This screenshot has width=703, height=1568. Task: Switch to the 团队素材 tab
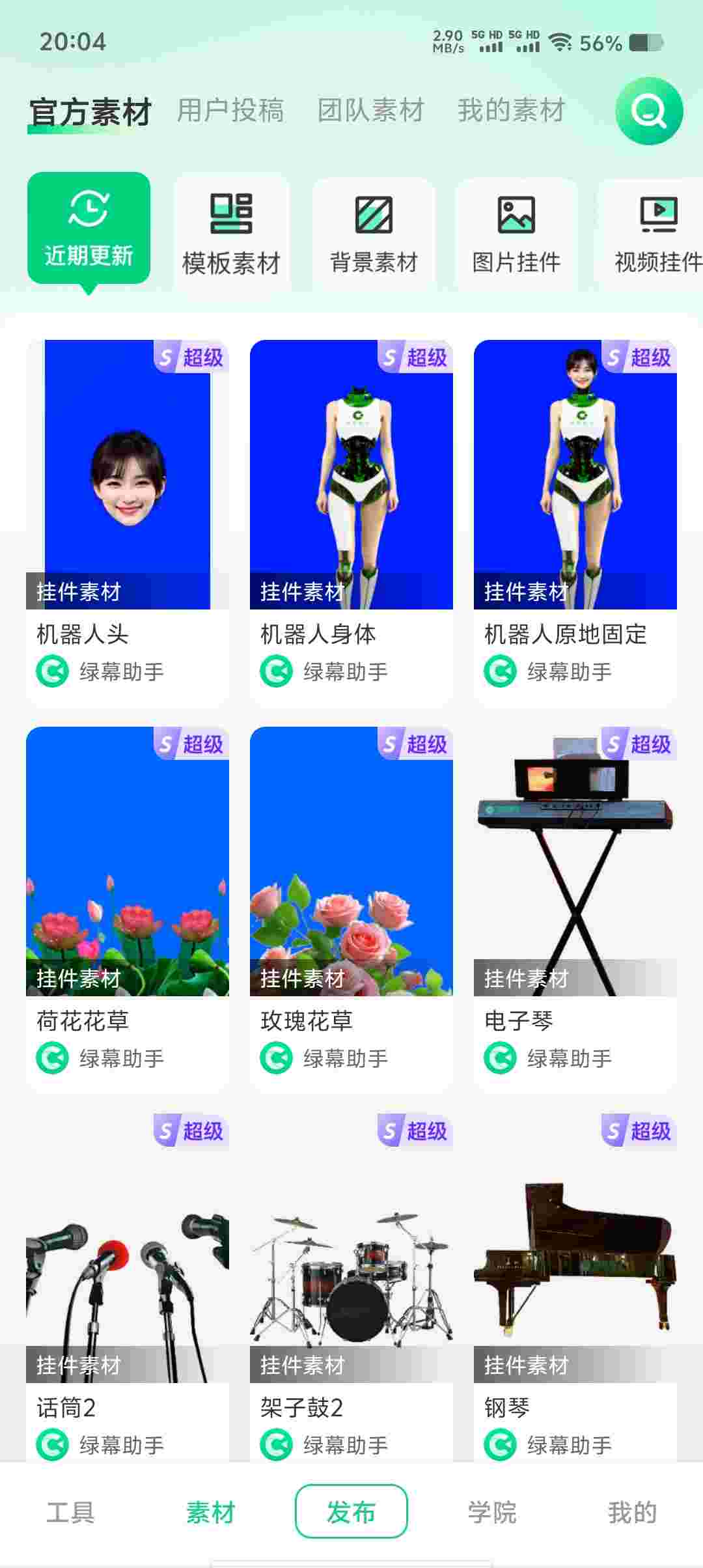pos(370,110)
